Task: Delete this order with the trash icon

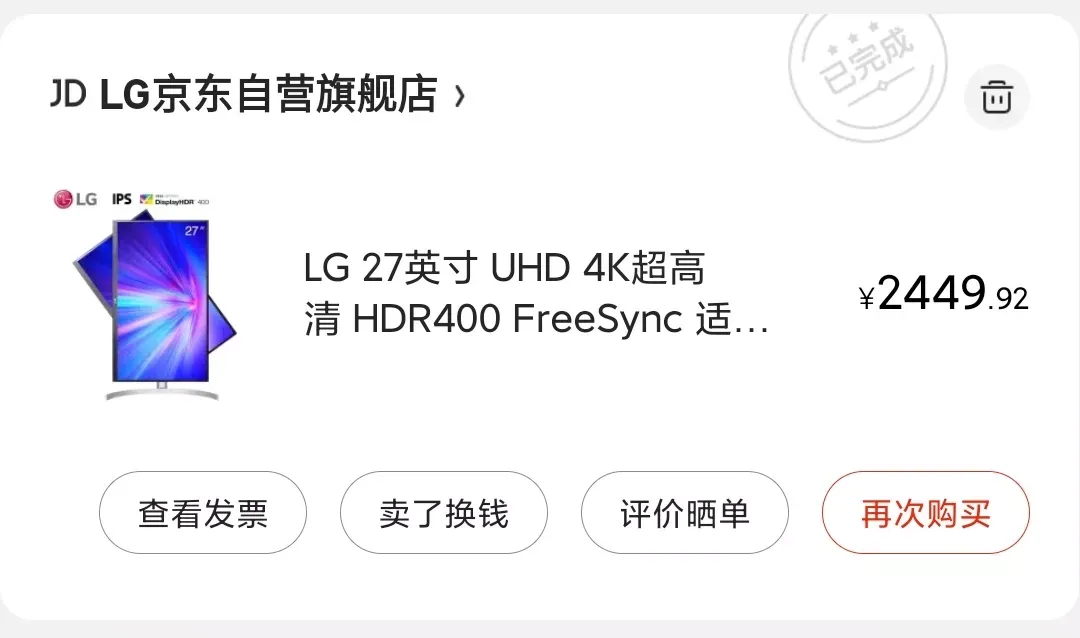Action: pos(997,97)
